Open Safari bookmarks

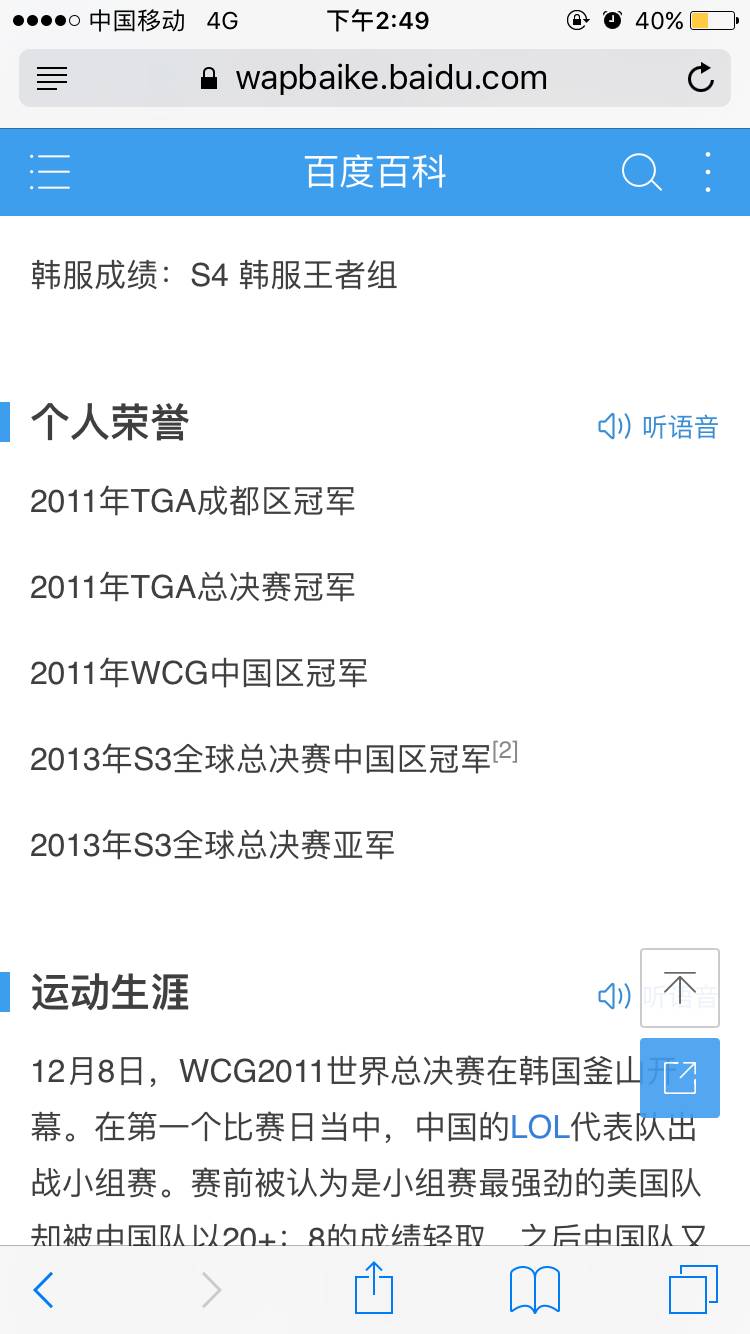coord(535,1290)
